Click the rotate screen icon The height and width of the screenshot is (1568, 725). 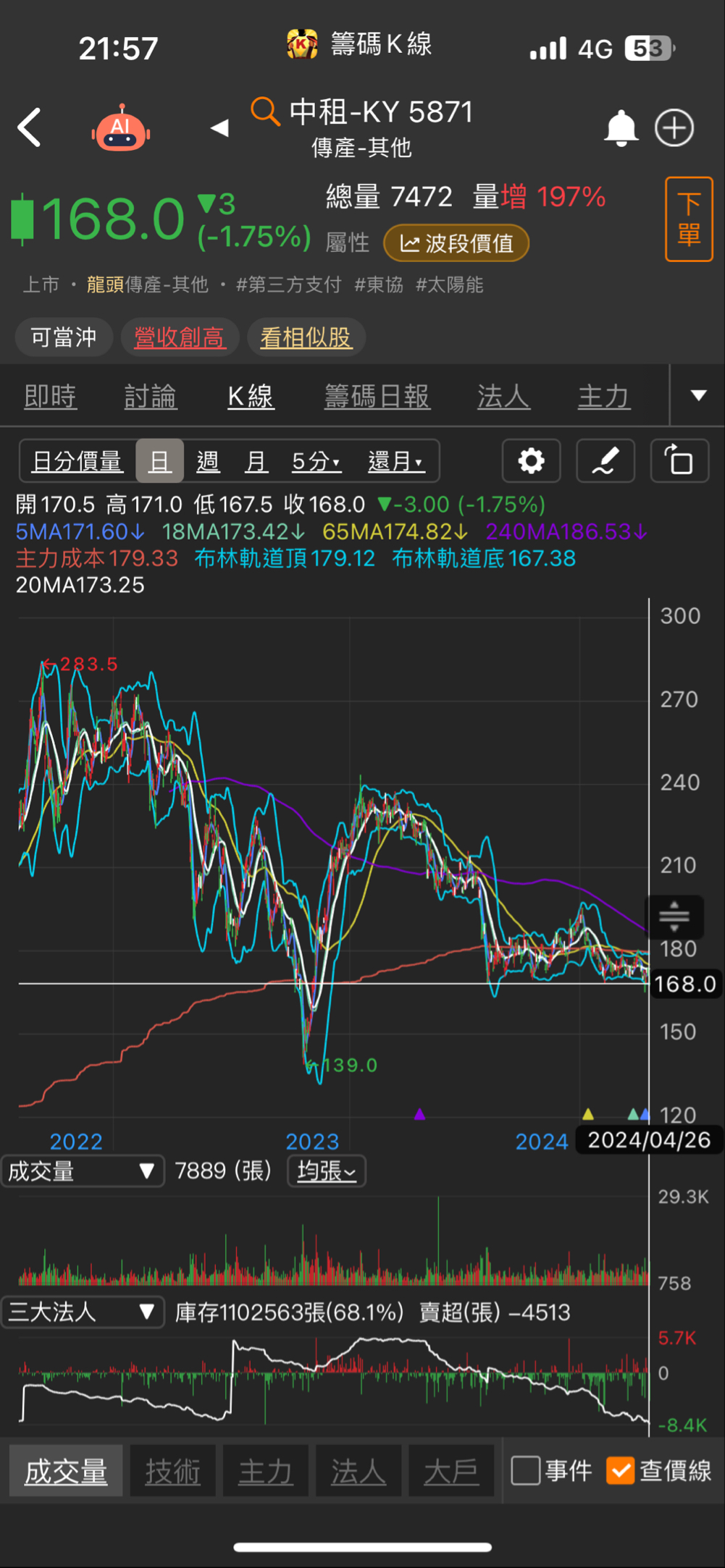click(679, 461)
